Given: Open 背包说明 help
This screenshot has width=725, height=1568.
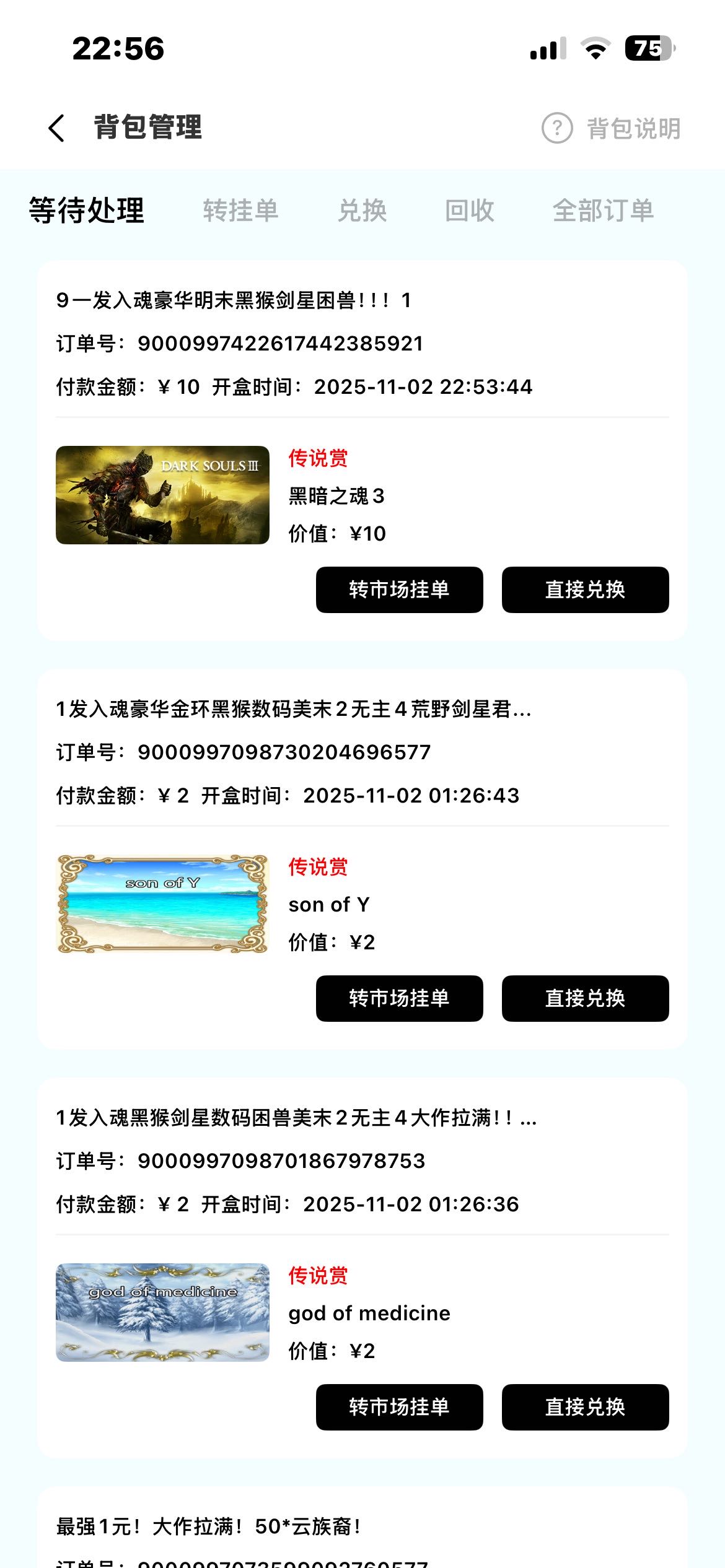Looking at the screenshot, I should 612,128.
